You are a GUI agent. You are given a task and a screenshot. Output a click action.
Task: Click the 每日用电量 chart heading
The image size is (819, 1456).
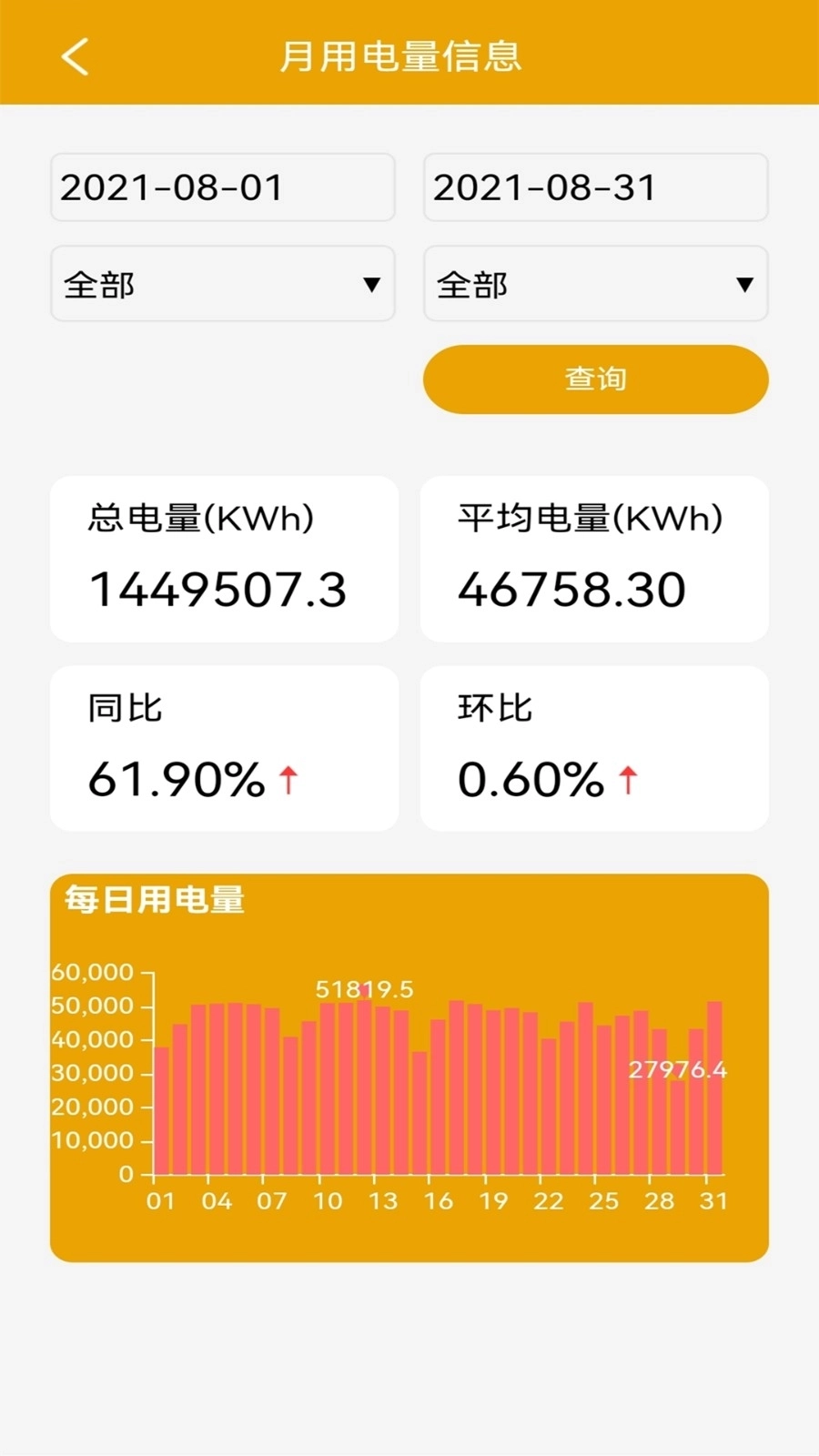pos(155,902)
